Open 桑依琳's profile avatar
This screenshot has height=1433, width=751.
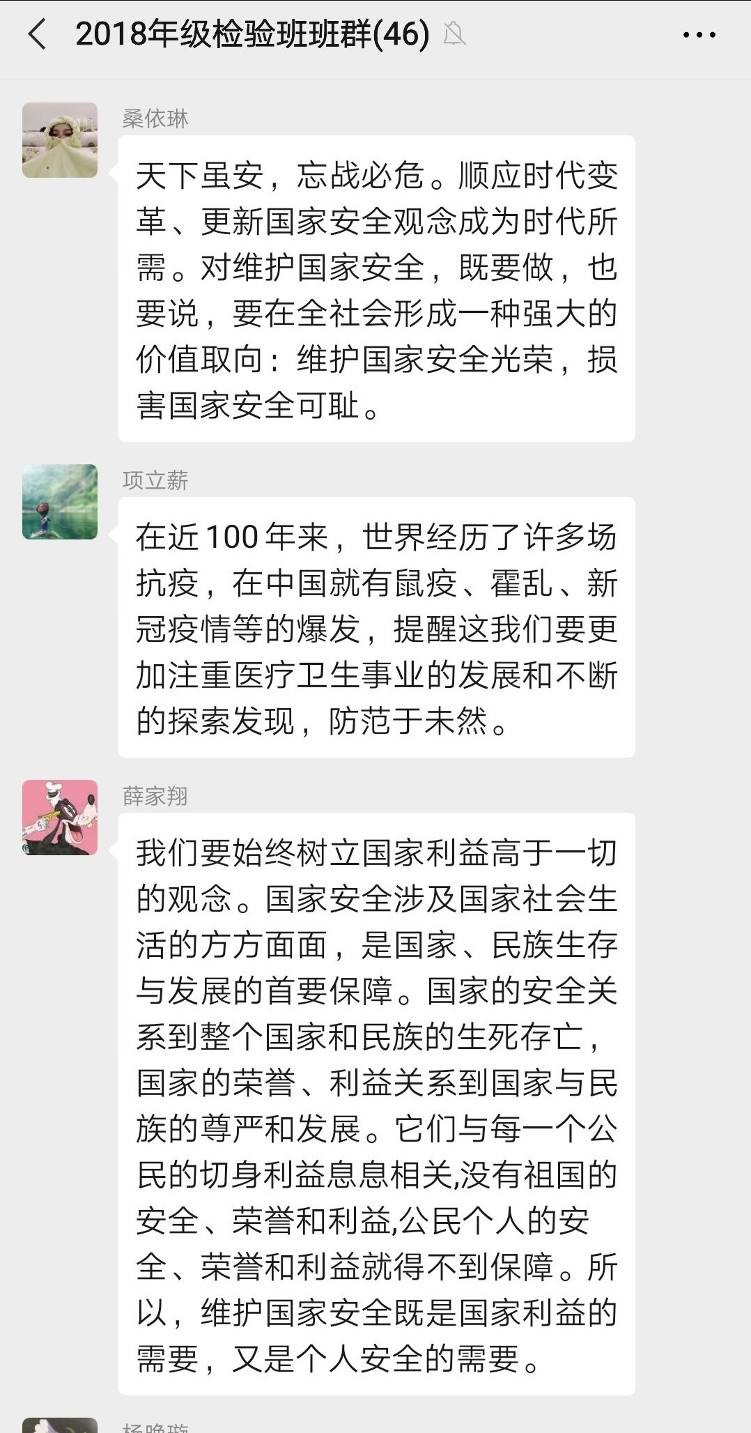60,140
